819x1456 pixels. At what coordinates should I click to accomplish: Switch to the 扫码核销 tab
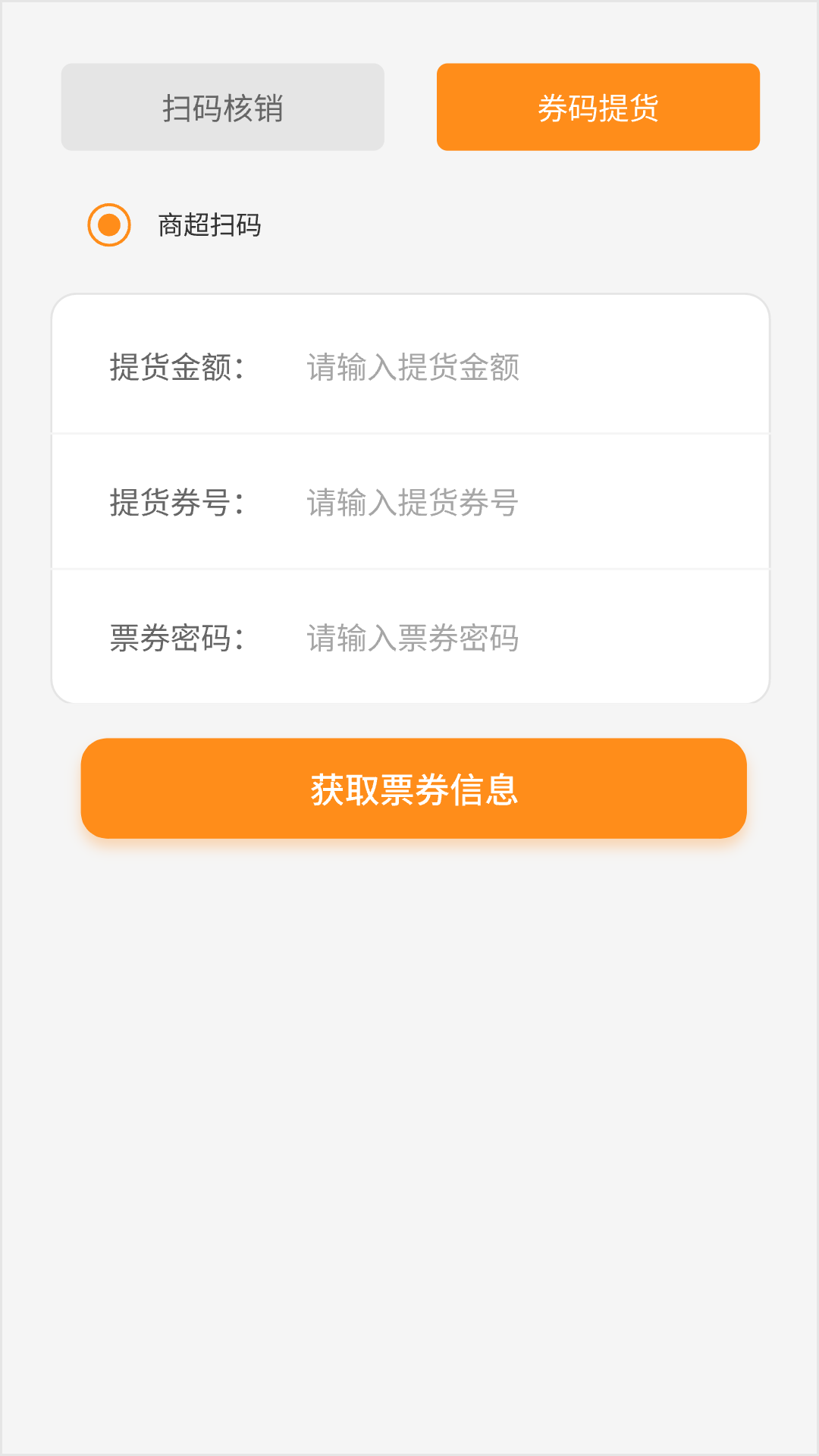pyautogui.click(x=222, y=107)
